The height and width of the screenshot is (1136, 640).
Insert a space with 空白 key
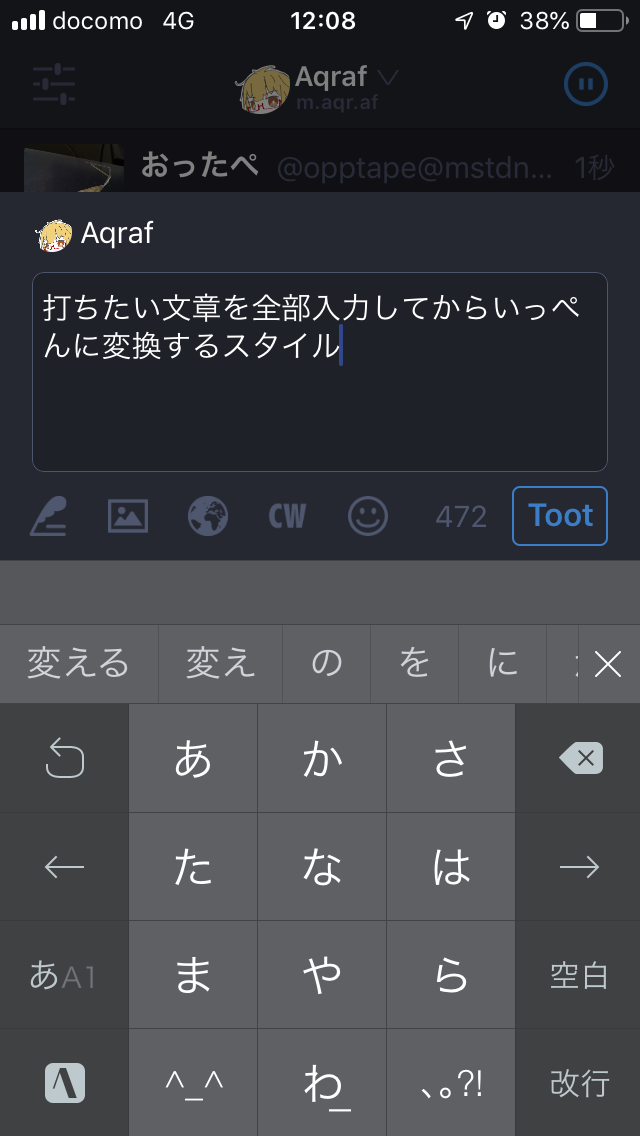coord(578,975)
